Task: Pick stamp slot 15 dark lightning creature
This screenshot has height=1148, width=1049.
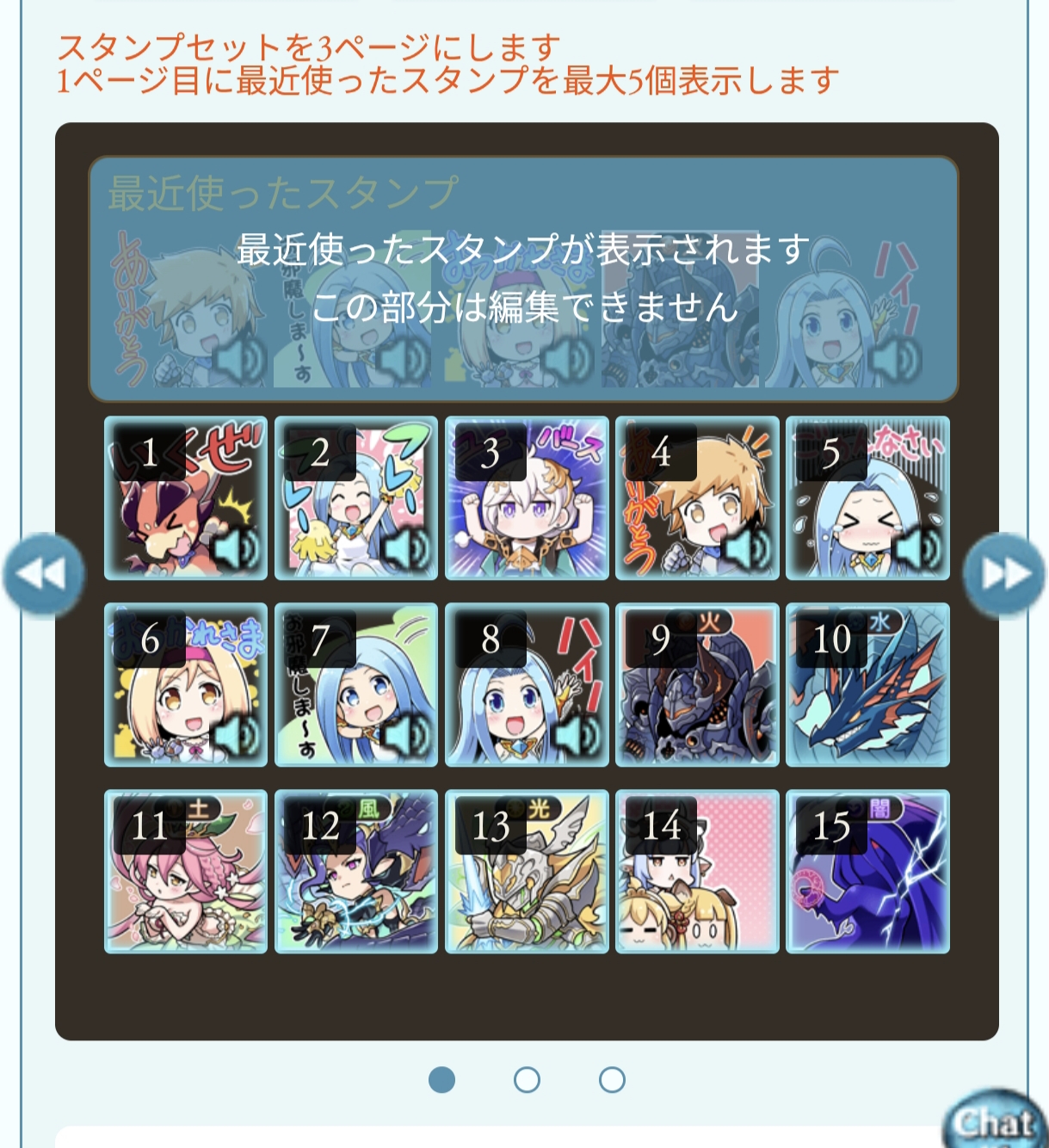Action: point(867,872)
